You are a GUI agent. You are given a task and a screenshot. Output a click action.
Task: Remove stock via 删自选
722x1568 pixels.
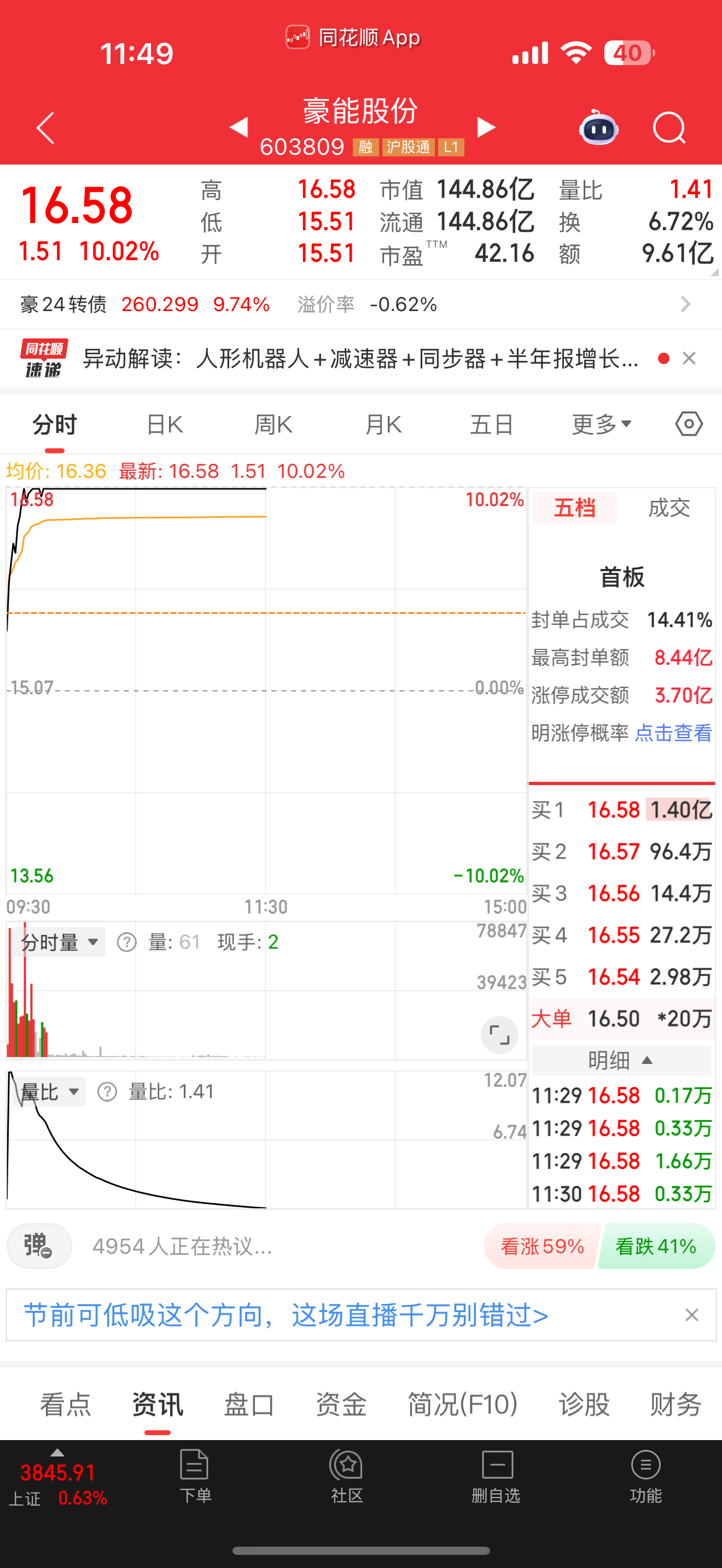pyautogui.click(x=496, y=1476)
